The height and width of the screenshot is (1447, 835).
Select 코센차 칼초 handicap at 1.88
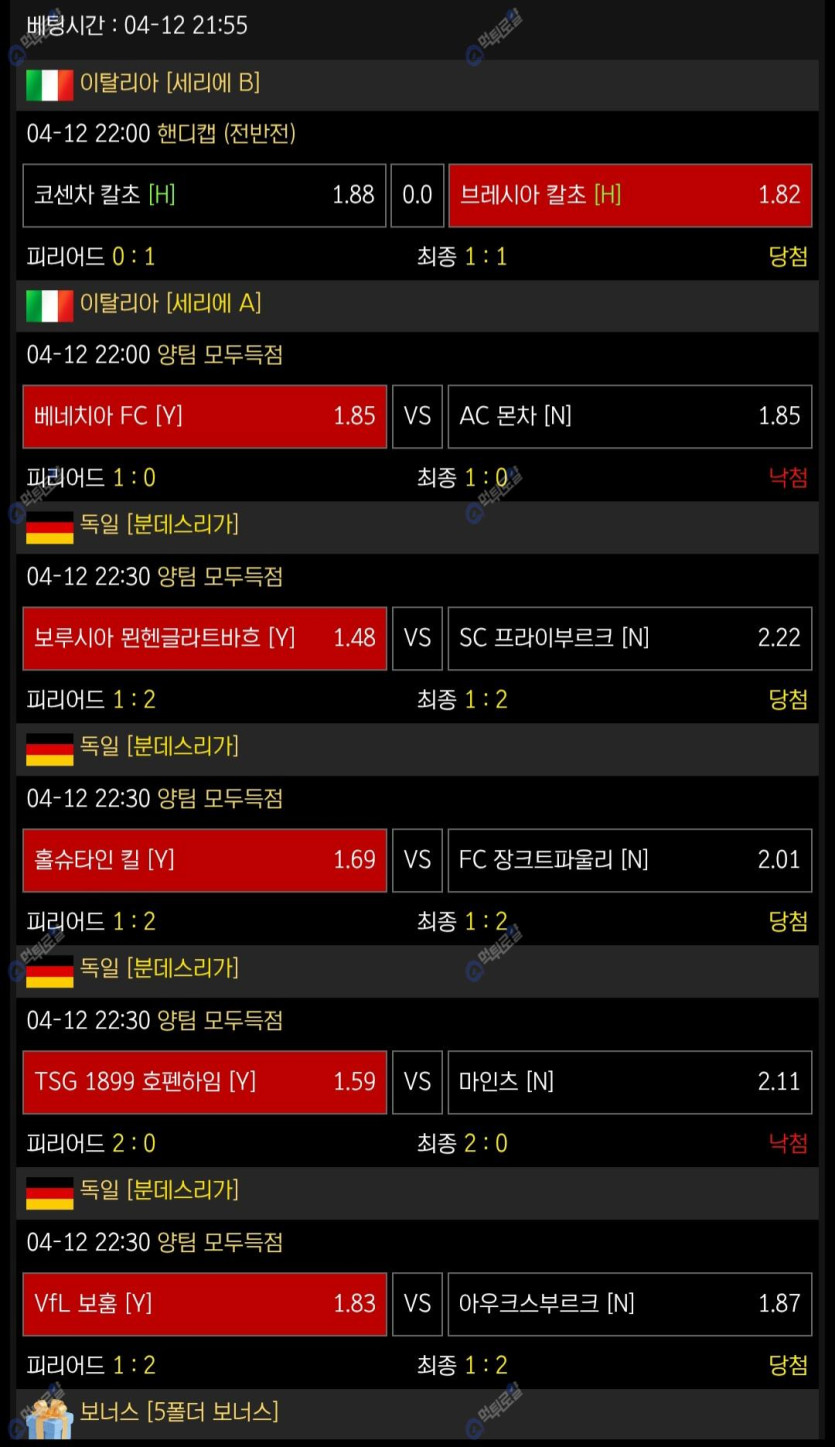click(x=204, y=195)
